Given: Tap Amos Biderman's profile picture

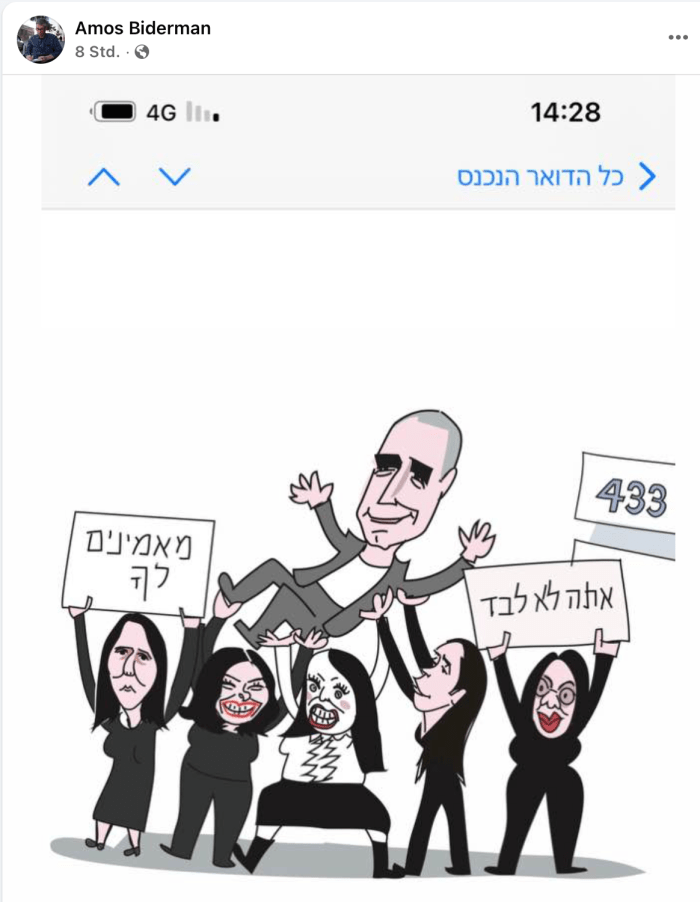Looking at the screenshot, I should click(x=41, y=40).
